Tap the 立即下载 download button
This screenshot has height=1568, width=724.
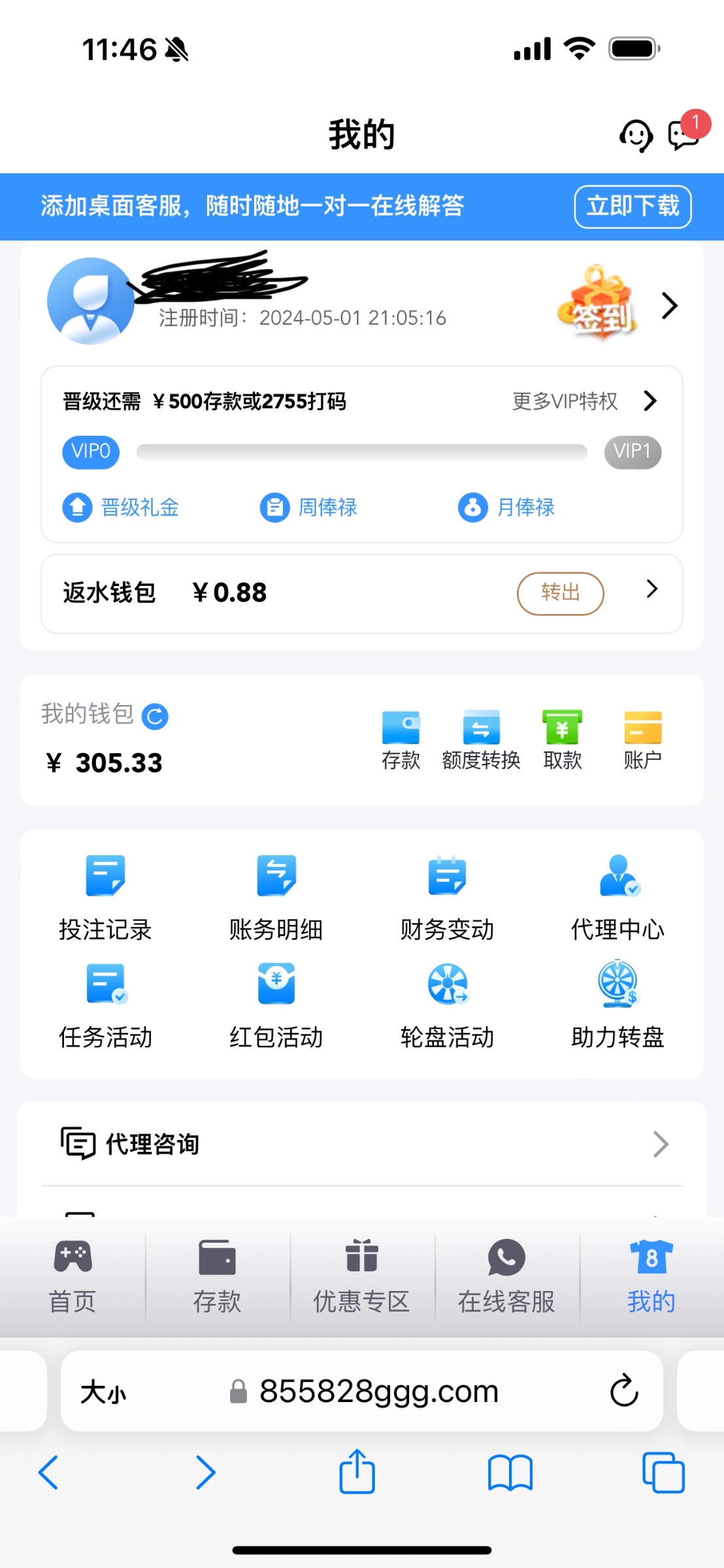(x=633, y=206)
